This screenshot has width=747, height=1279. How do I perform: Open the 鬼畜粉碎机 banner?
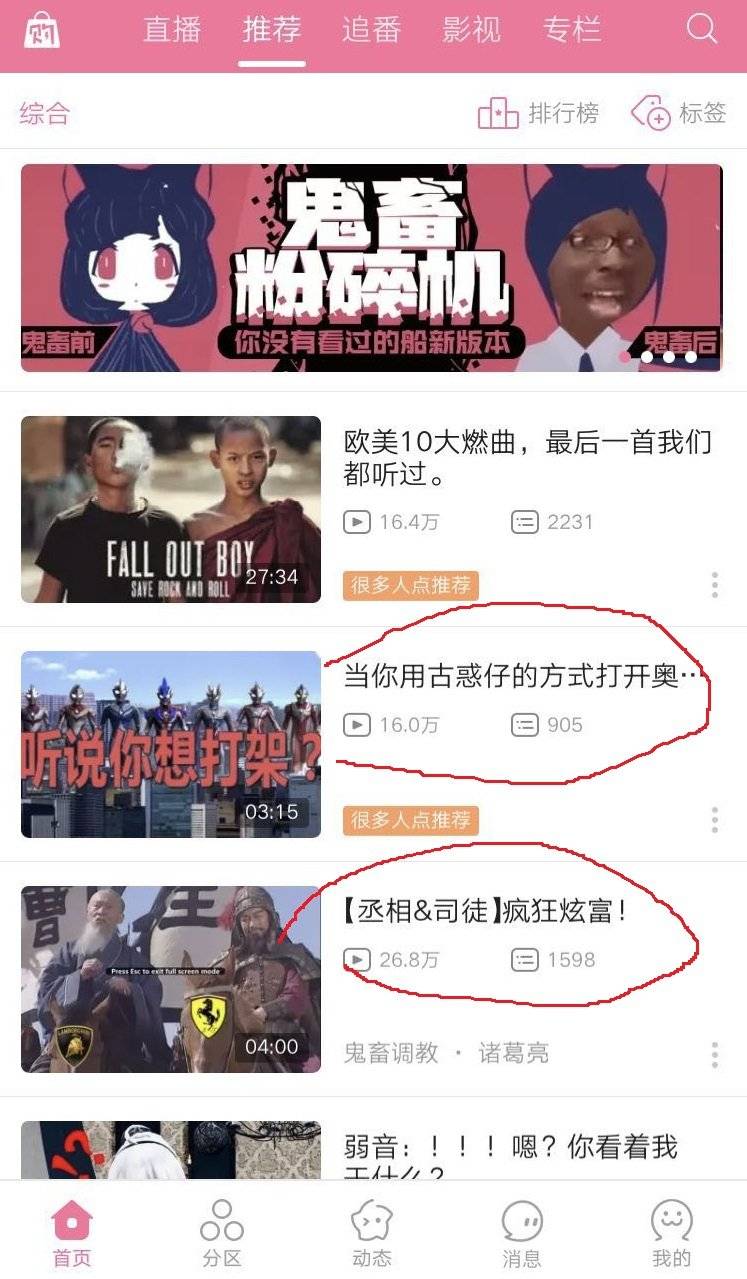click(371, 267)
